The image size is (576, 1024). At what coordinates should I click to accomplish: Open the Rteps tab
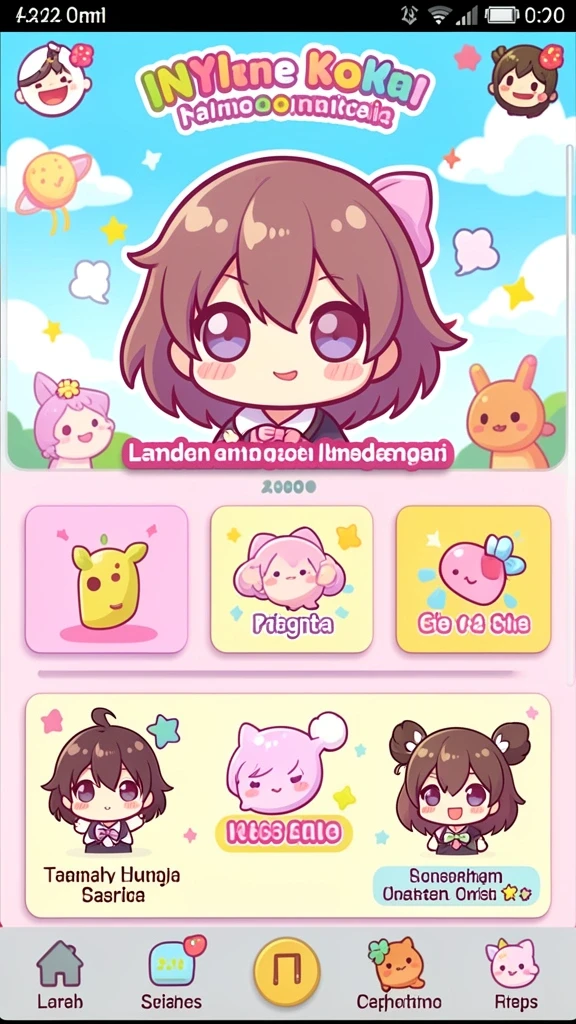(x=514, y=974)
